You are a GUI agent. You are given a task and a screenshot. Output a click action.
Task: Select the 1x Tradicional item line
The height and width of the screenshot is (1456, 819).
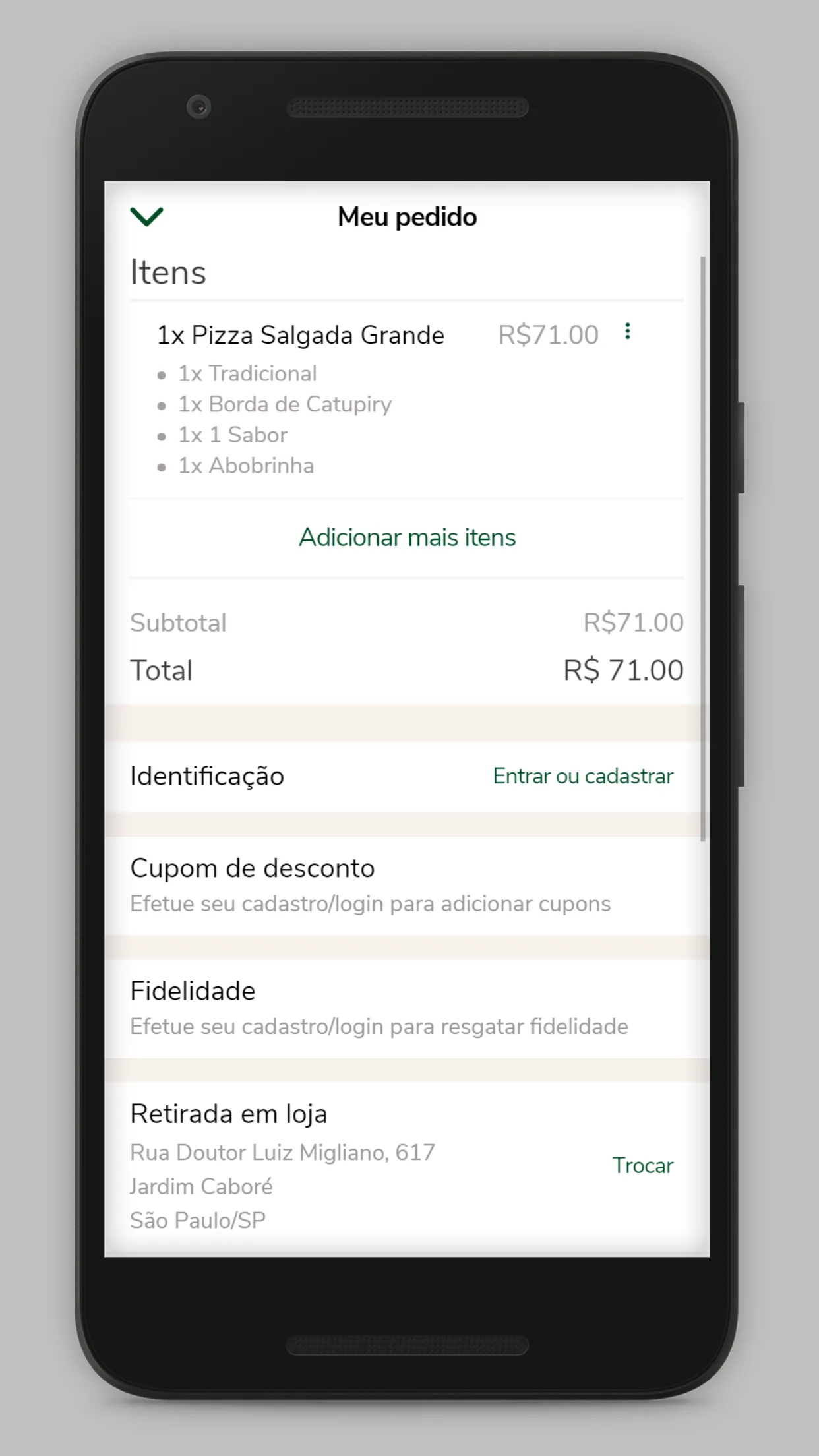coord(247,373)
